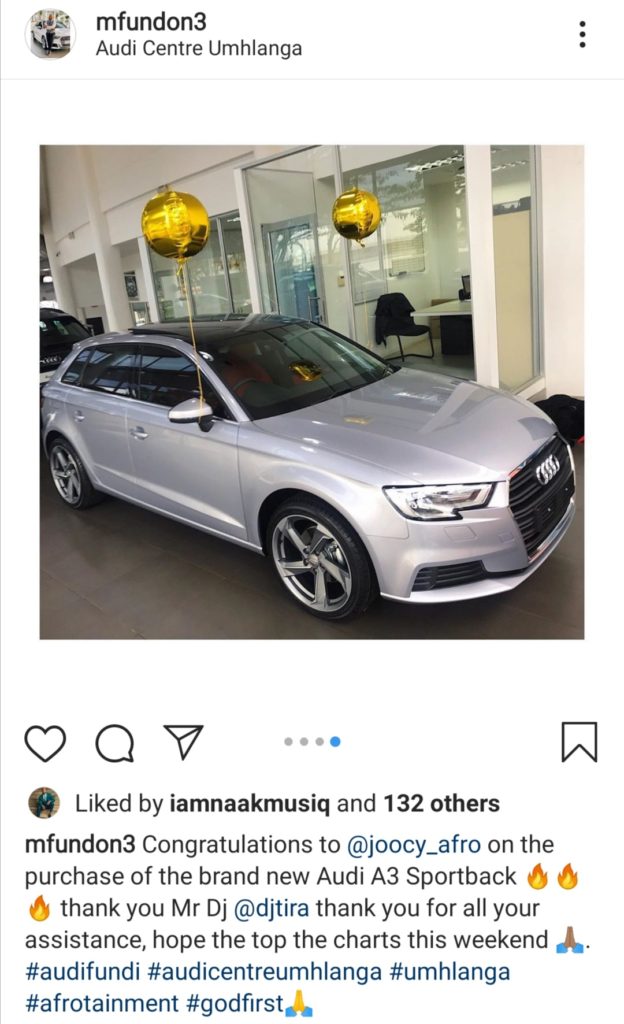Image resolution: width=624 pixels, height=1024 pixels.
Task: View the Audi Centre Umhlanga location
Action: point(198,49)
